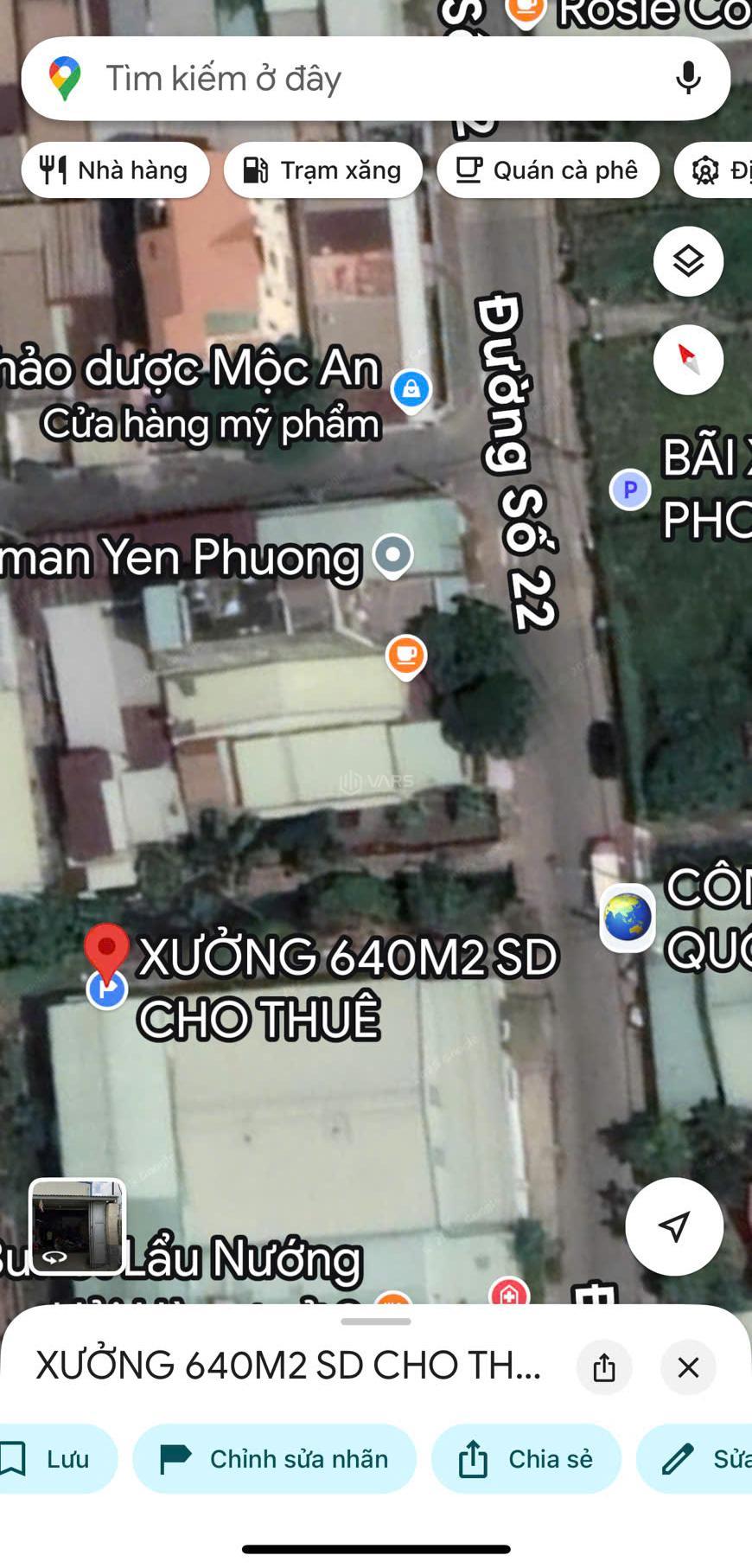The image size is (752, 1568).
Task: Reset map orientation with the compass
Action: pos(688,359)
